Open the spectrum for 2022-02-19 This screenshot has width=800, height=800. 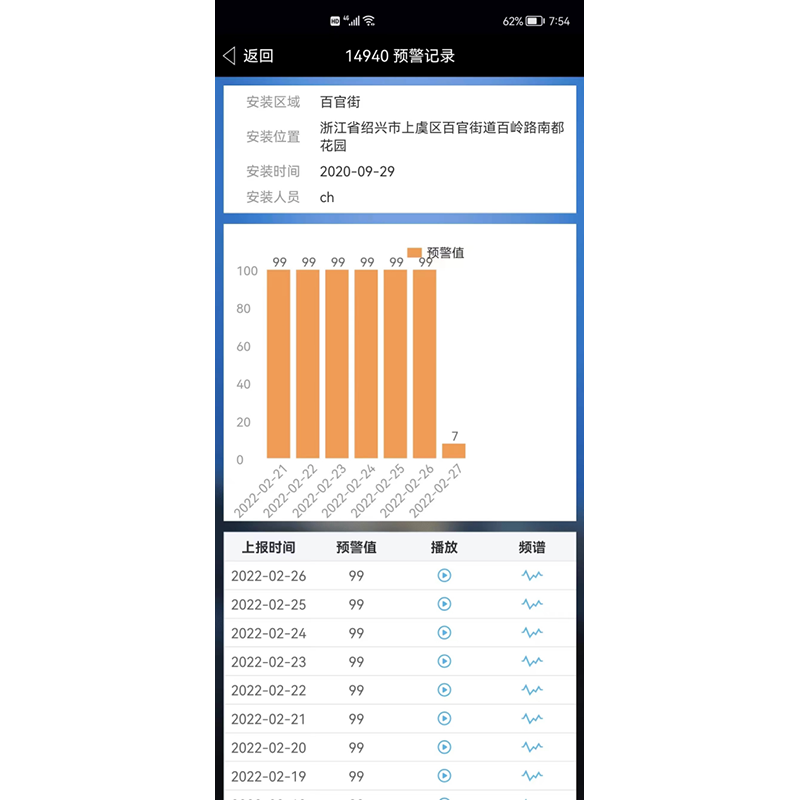(532, 775)
